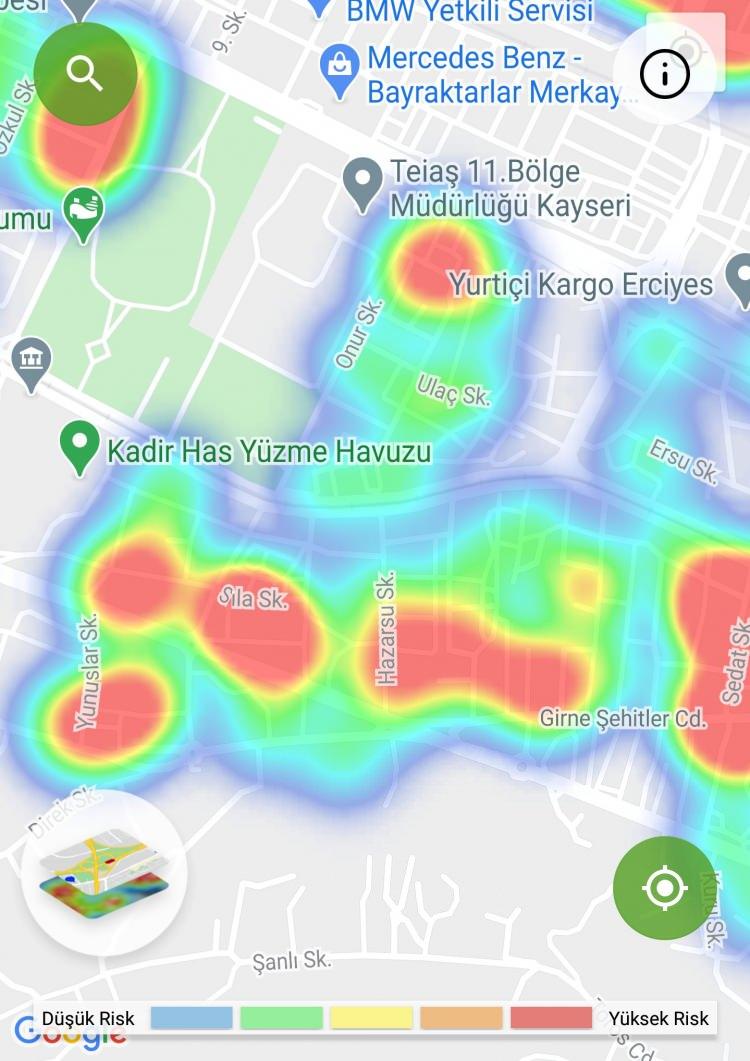This screenshot has height=1061, width=750.
Task: Open the museum marker on the map
Action: click(x=30, y=362)
